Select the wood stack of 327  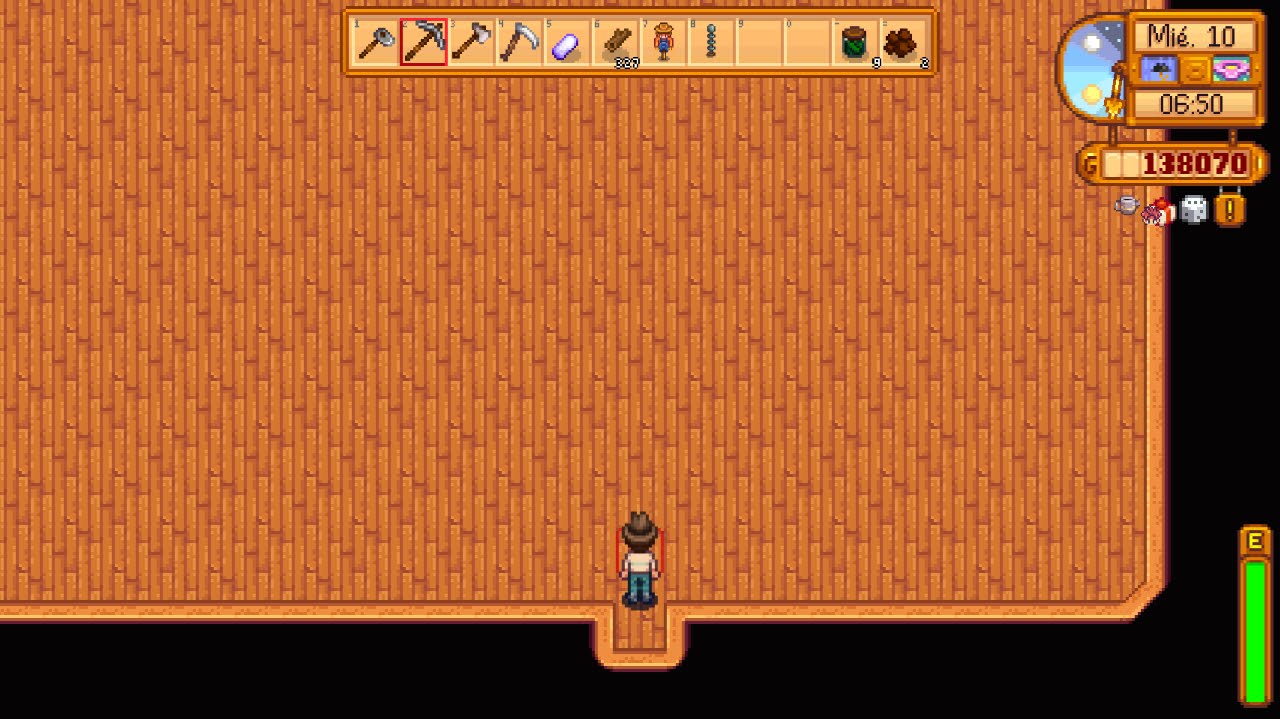click(x=615, y=43)
